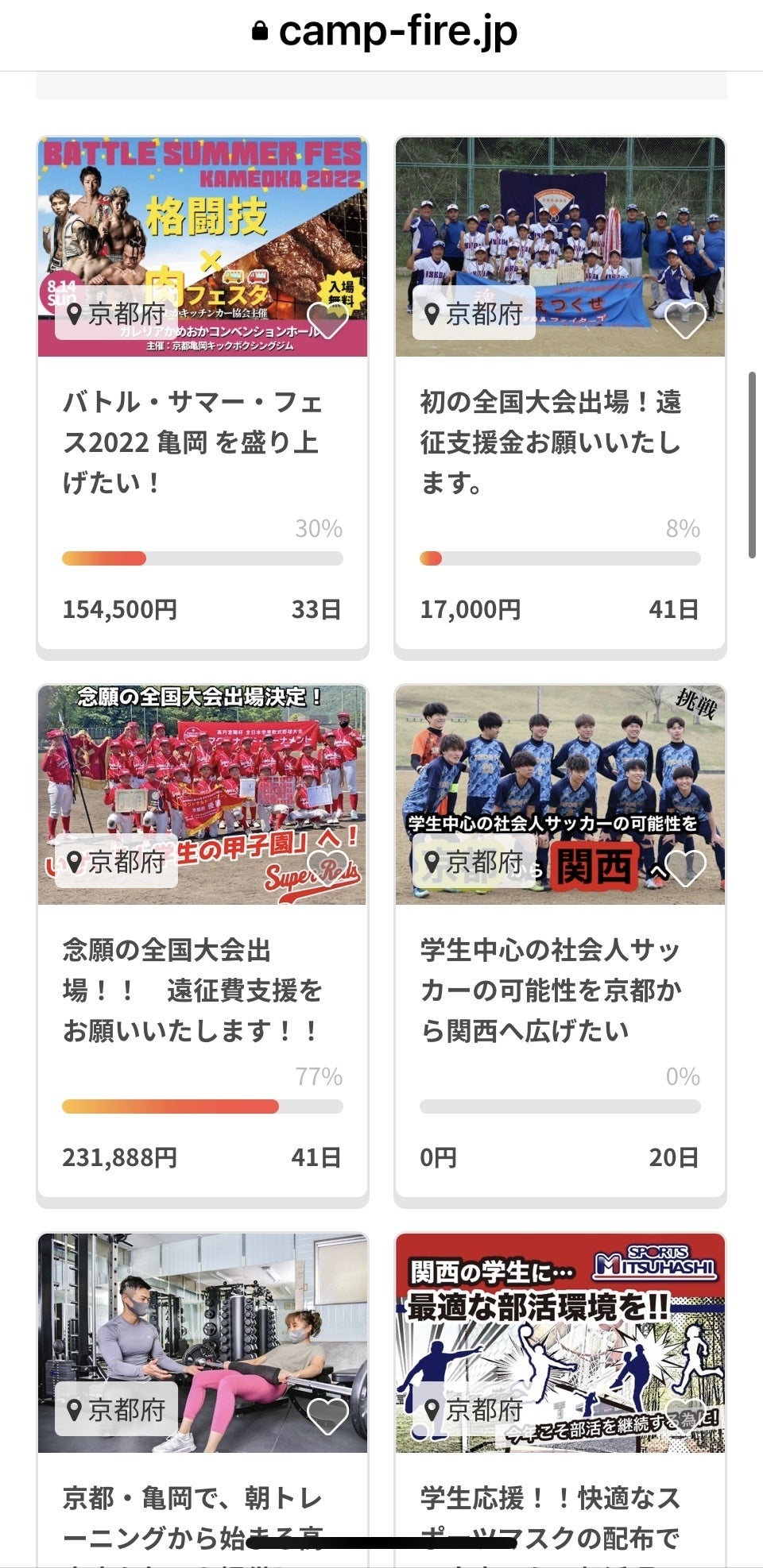This screenshot has width=763, height=1568.
Task: Like the 学生中心の社会人サッカー project
Action: tap(685, 868)
